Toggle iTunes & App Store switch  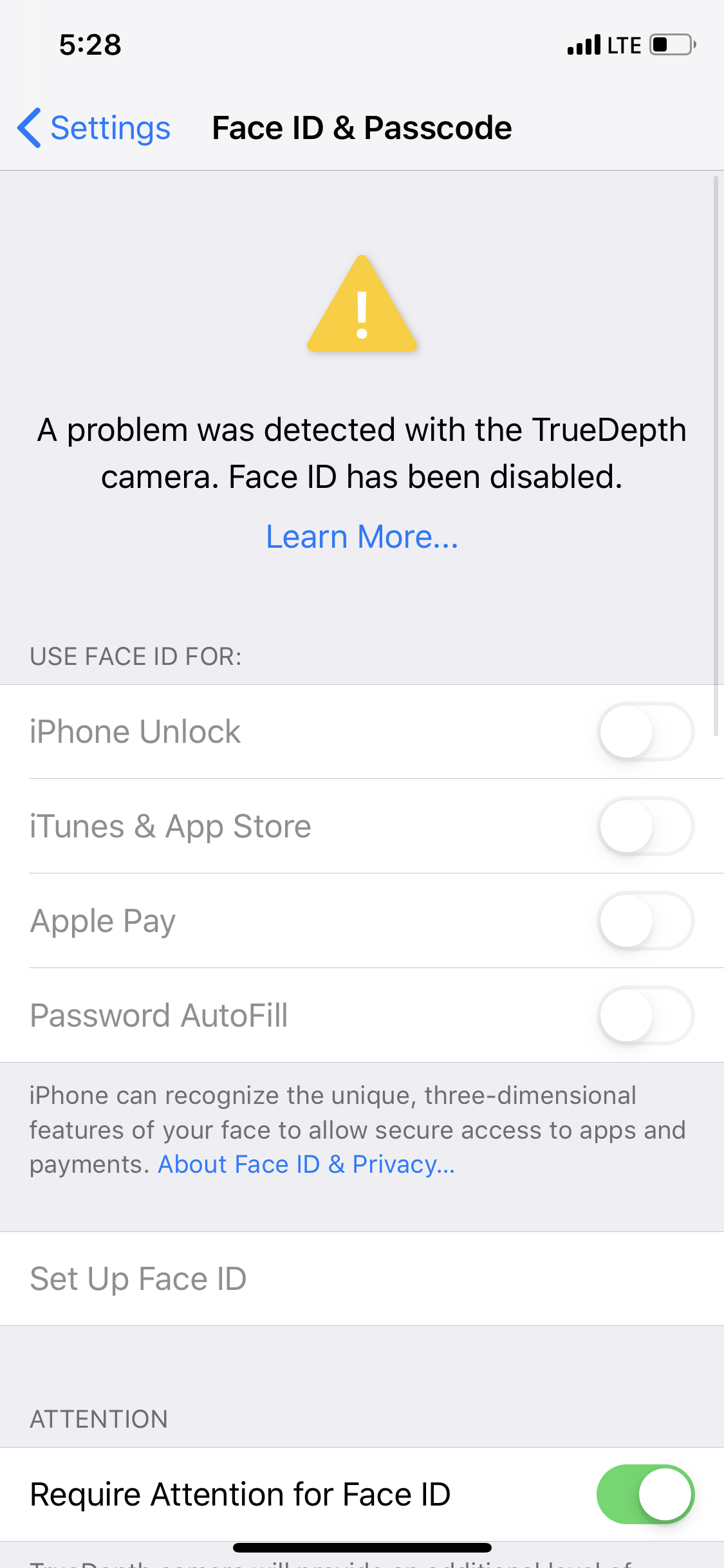point(645,826)
